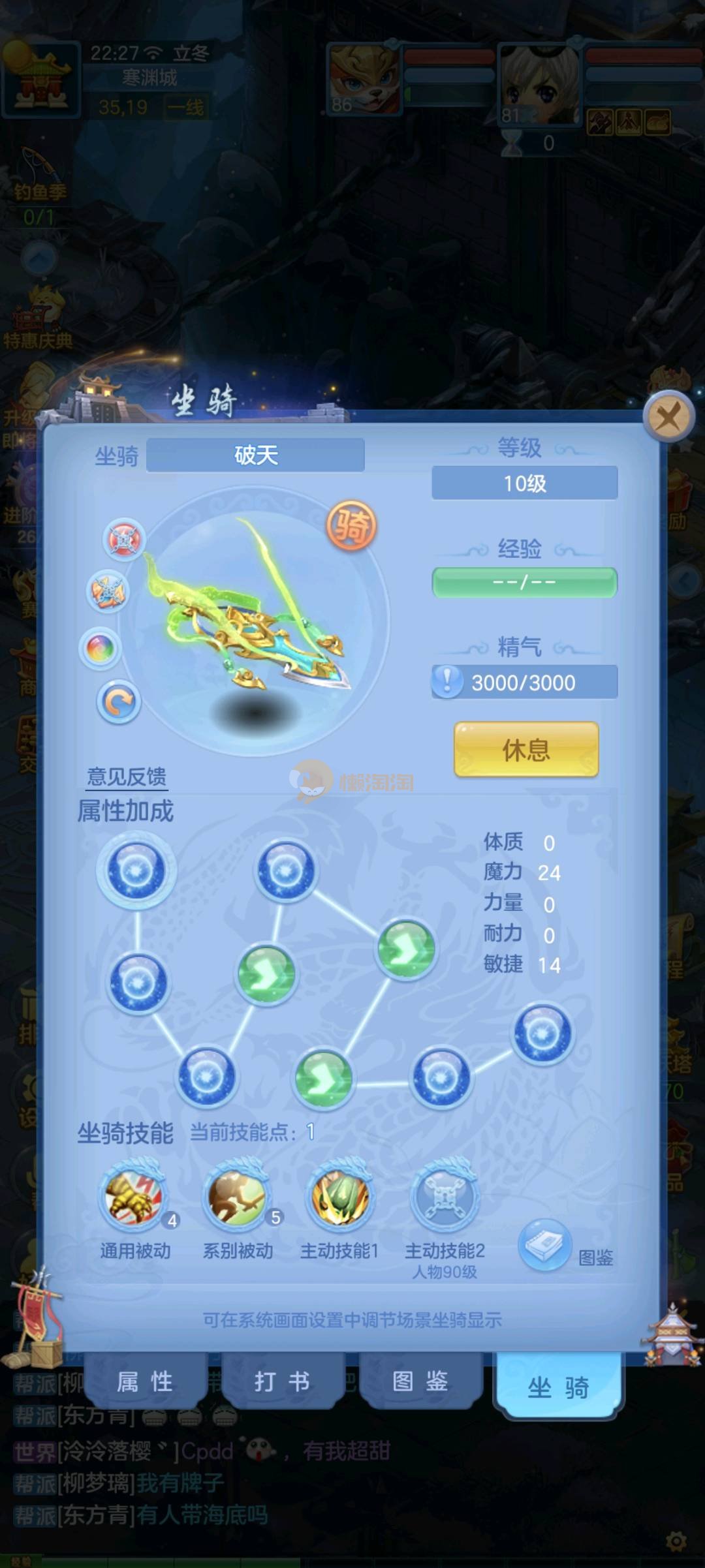Open the 意见反馈 feedback link

click(127, 776)
